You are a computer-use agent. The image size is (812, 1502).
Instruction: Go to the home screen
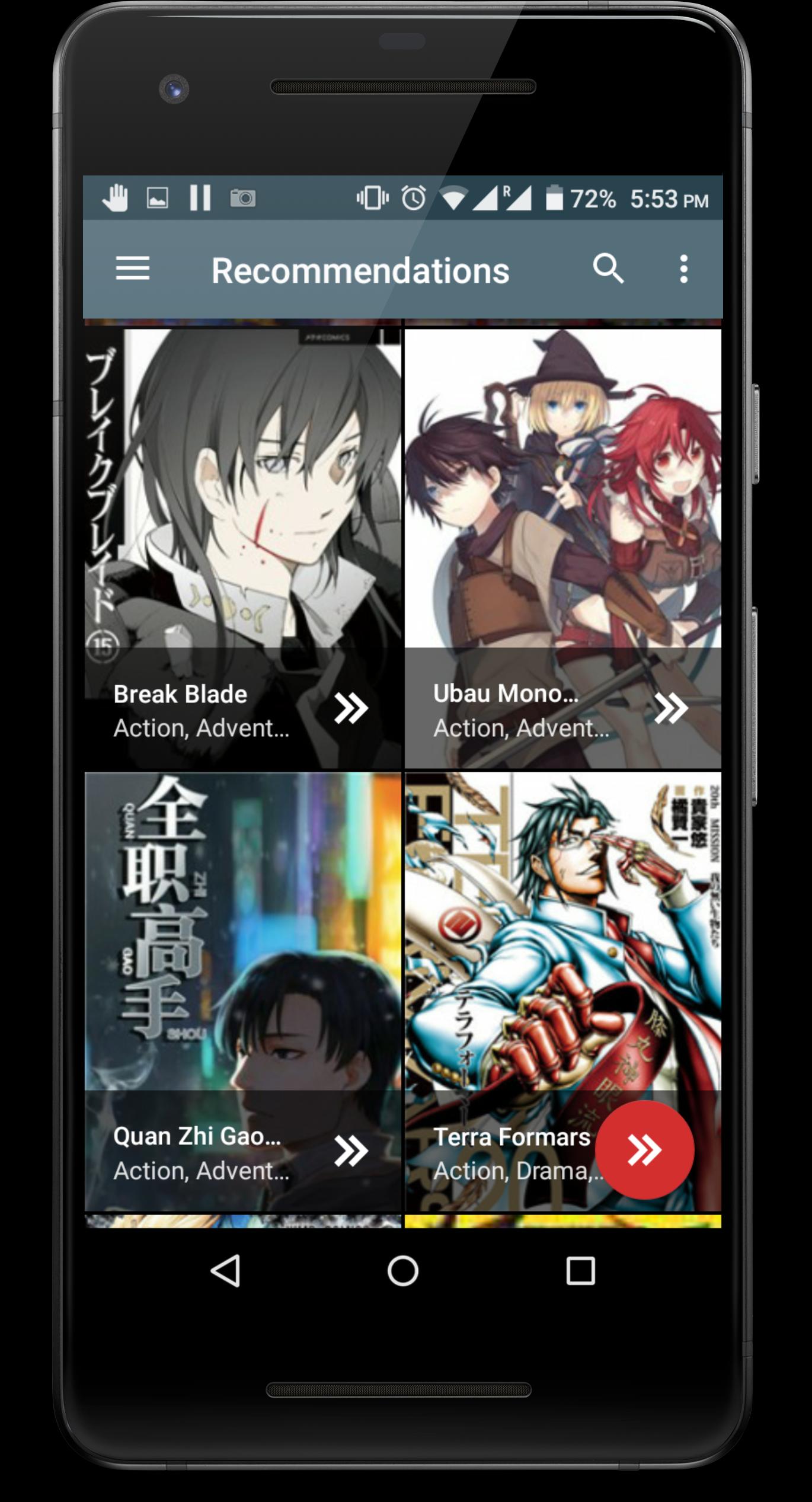tap(403, 1271)
